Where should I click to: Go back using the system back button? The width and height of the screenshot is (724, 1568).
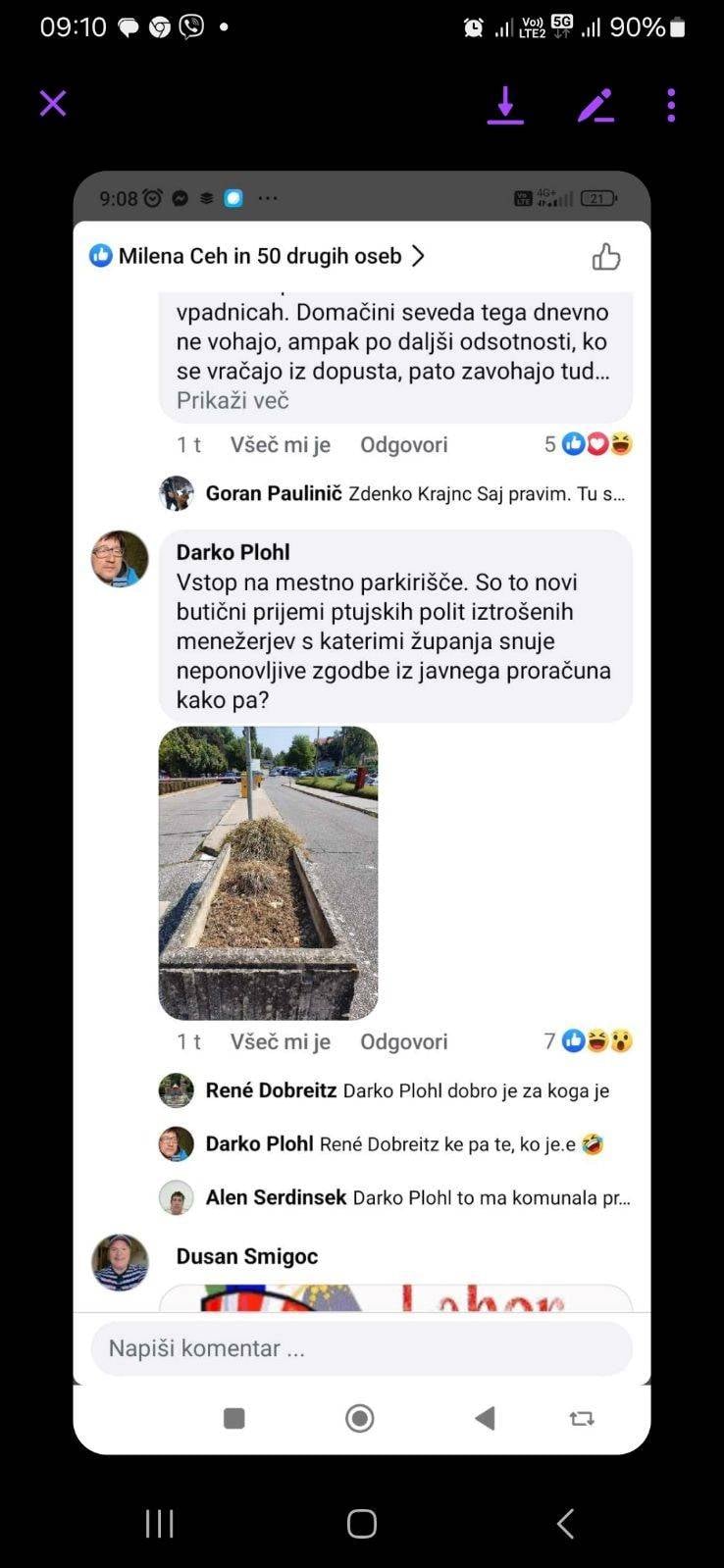[565, 1523]
